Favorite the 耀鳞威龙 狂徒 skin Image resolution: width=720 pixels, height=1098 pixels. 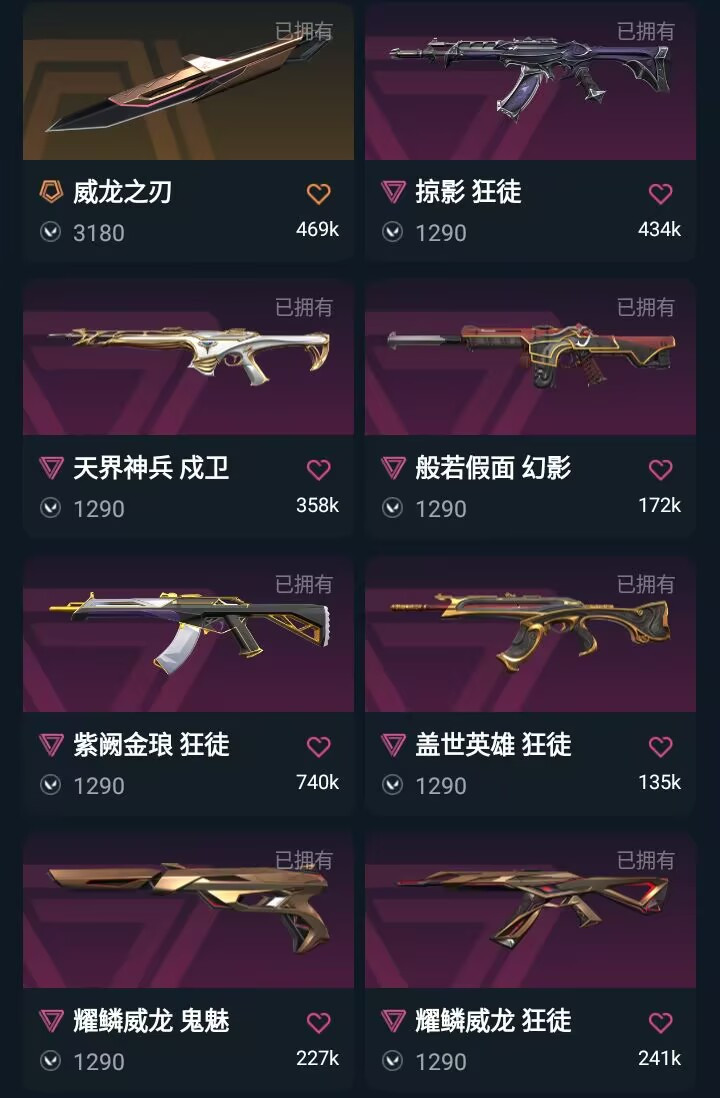(x=660, y=1022)
